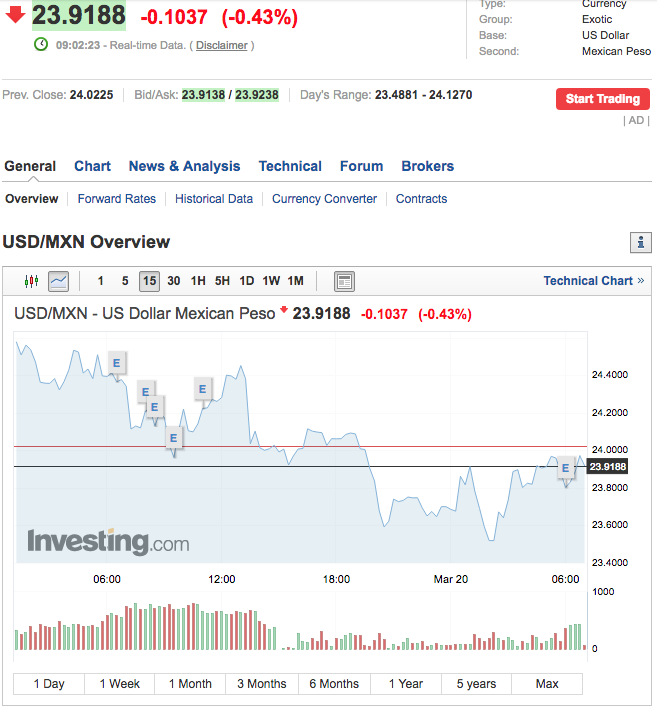Screen dimensions: 657x711
Task: Set chart interval to 1H
Action: (198, 281)
